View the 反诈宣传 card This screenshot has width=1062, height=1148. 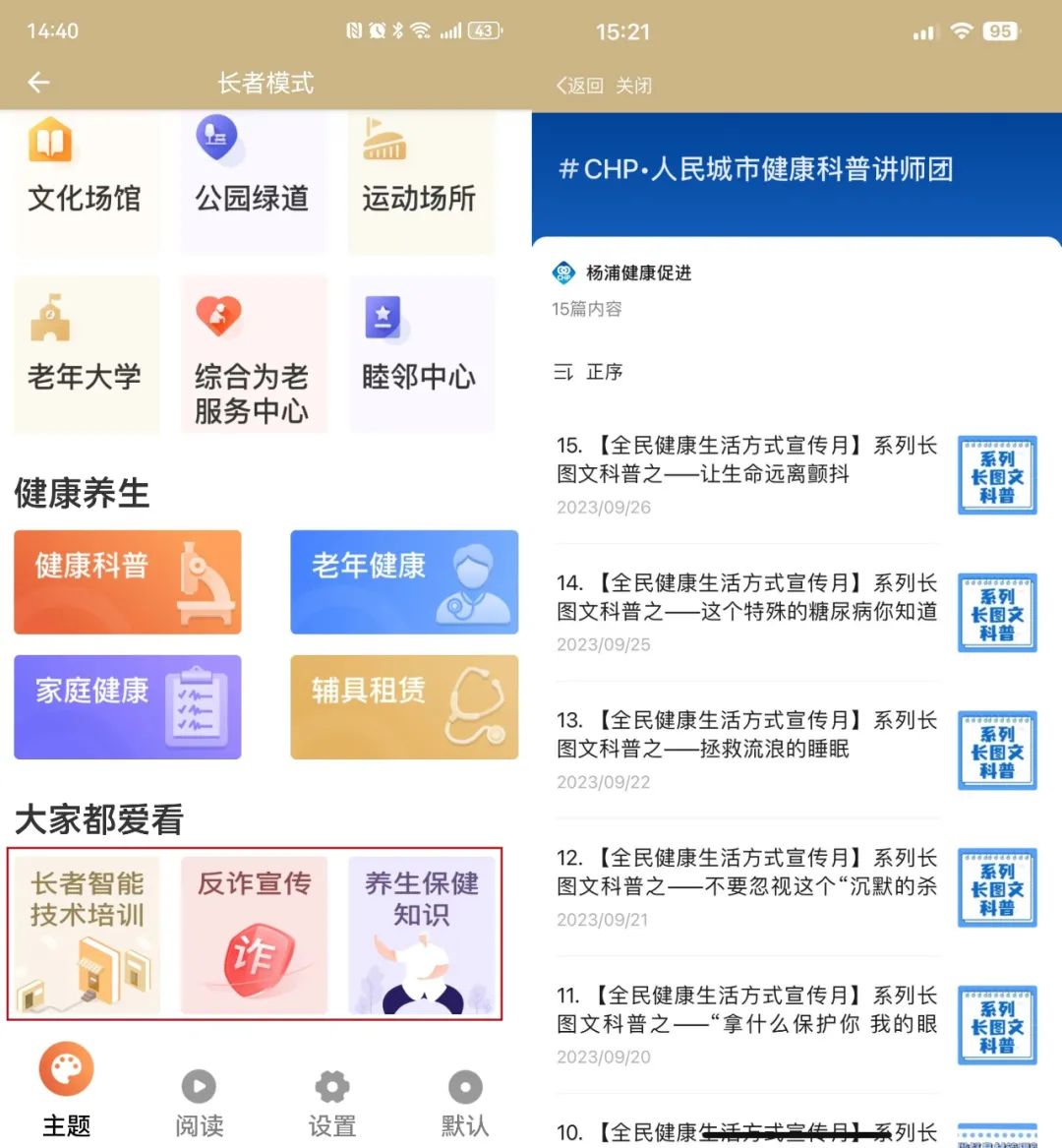click(x=254, y=935)
